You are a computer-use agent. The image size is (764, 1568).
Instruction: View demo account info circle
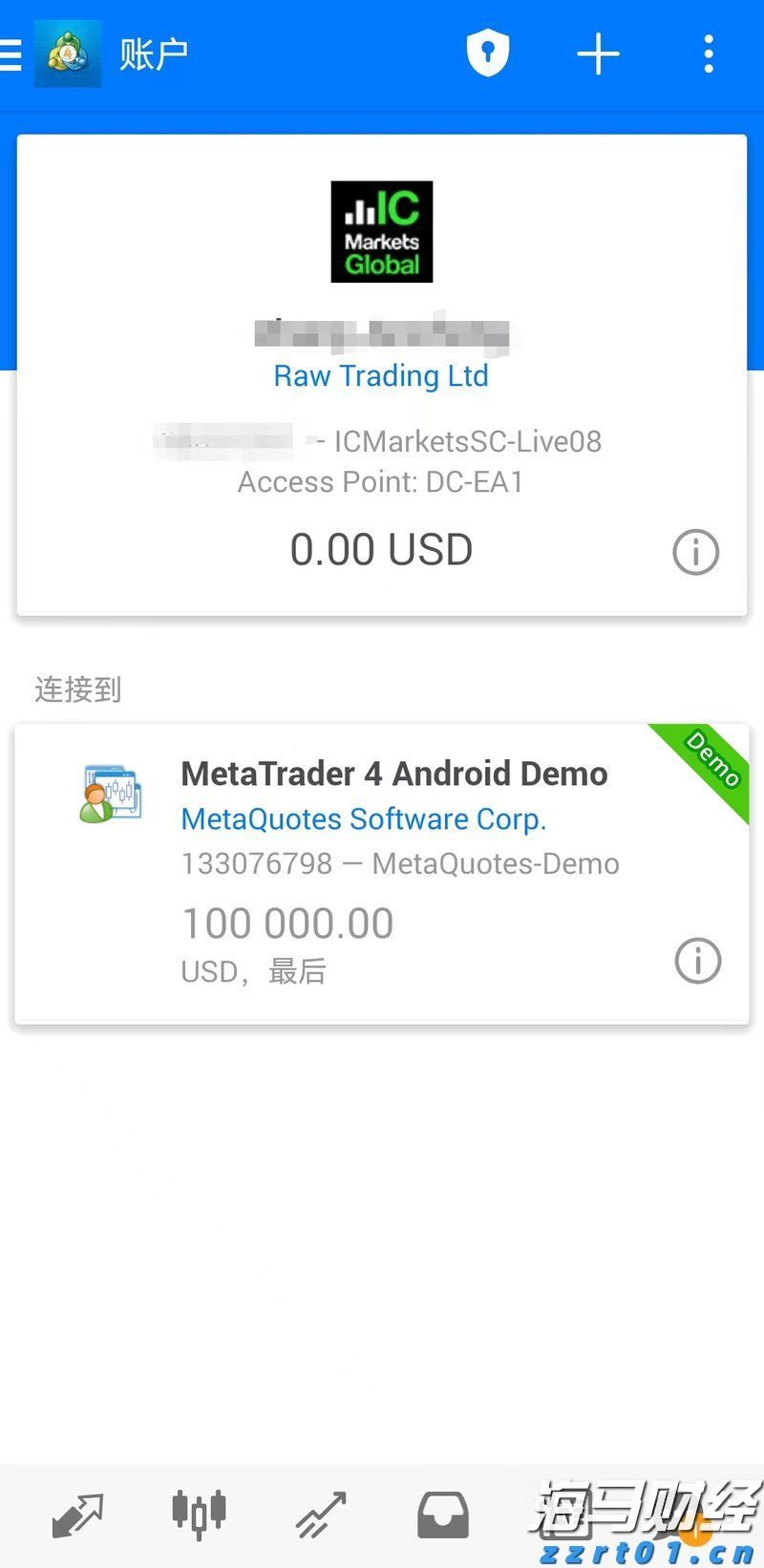697,961
